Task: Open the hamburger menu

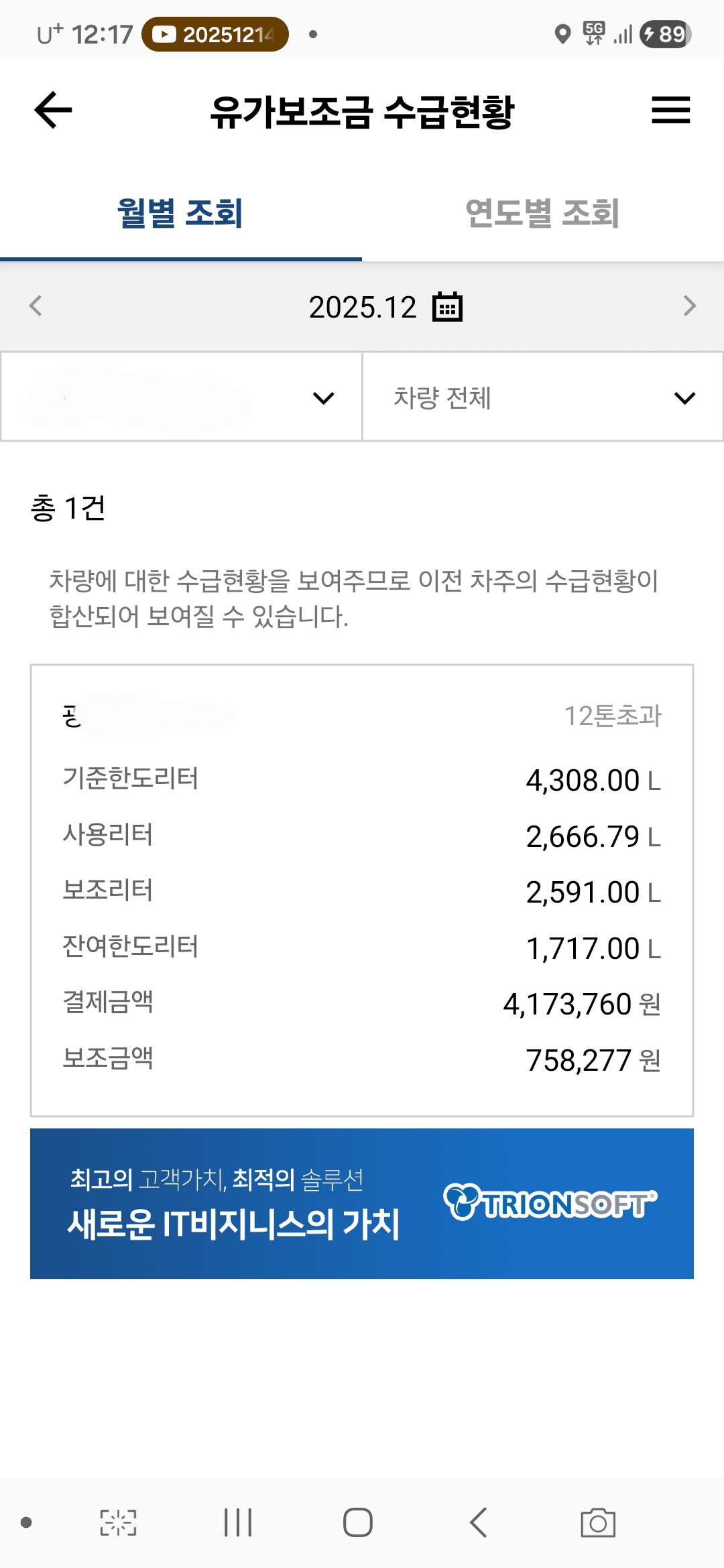Action: point(670,110)
